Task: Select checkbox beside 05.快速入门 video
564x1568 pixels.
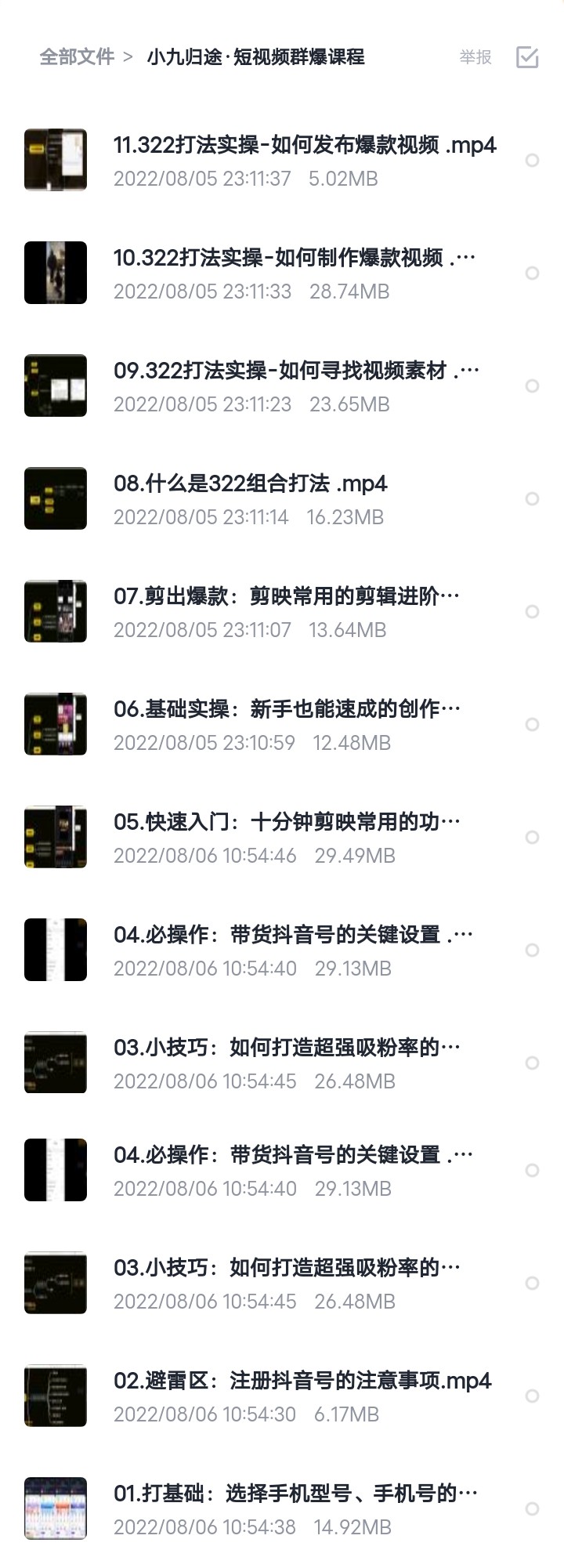Action: (x=532, y=836)
